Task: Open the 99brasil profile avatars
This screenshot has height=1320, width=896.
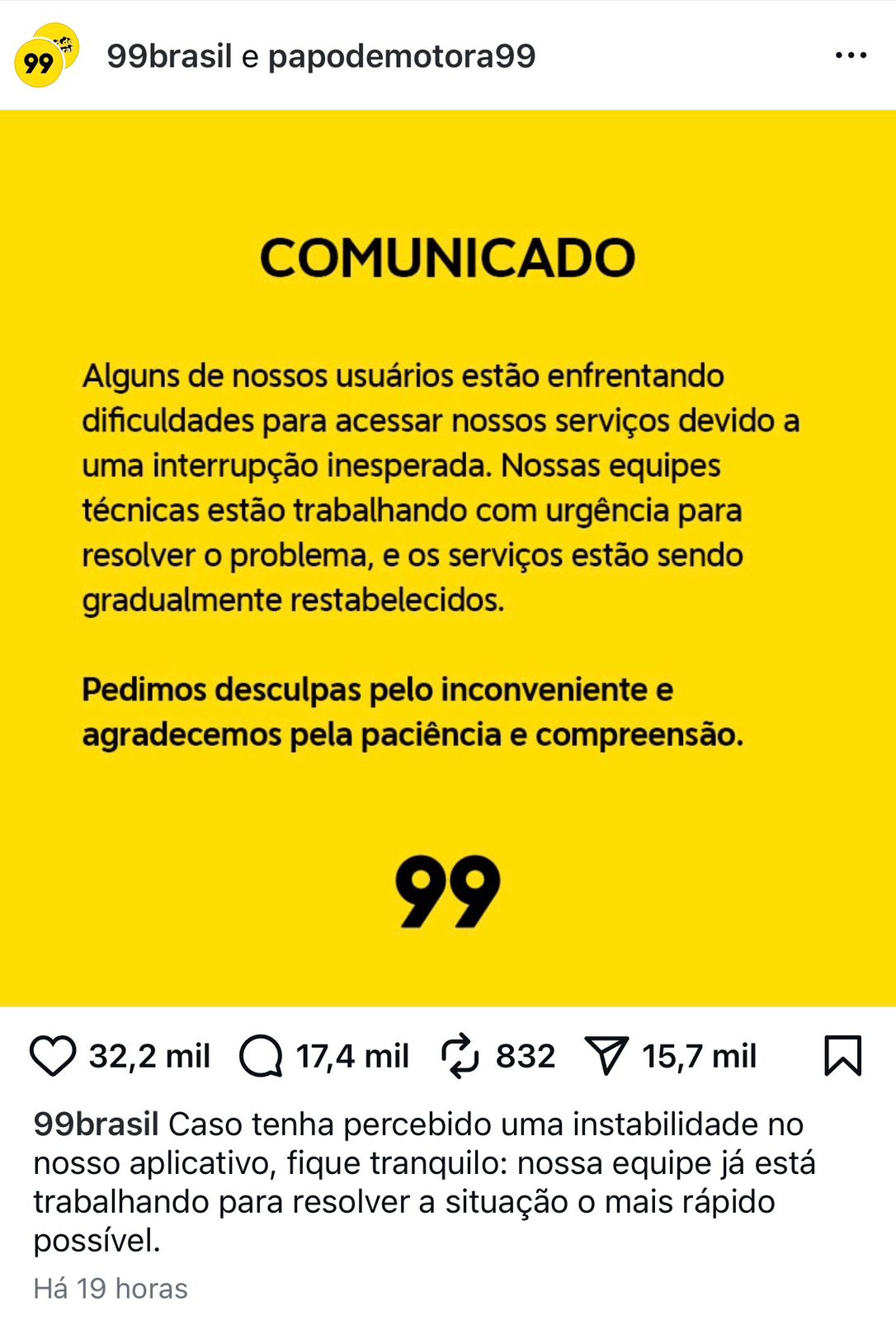Action: [x=45, y=56]
